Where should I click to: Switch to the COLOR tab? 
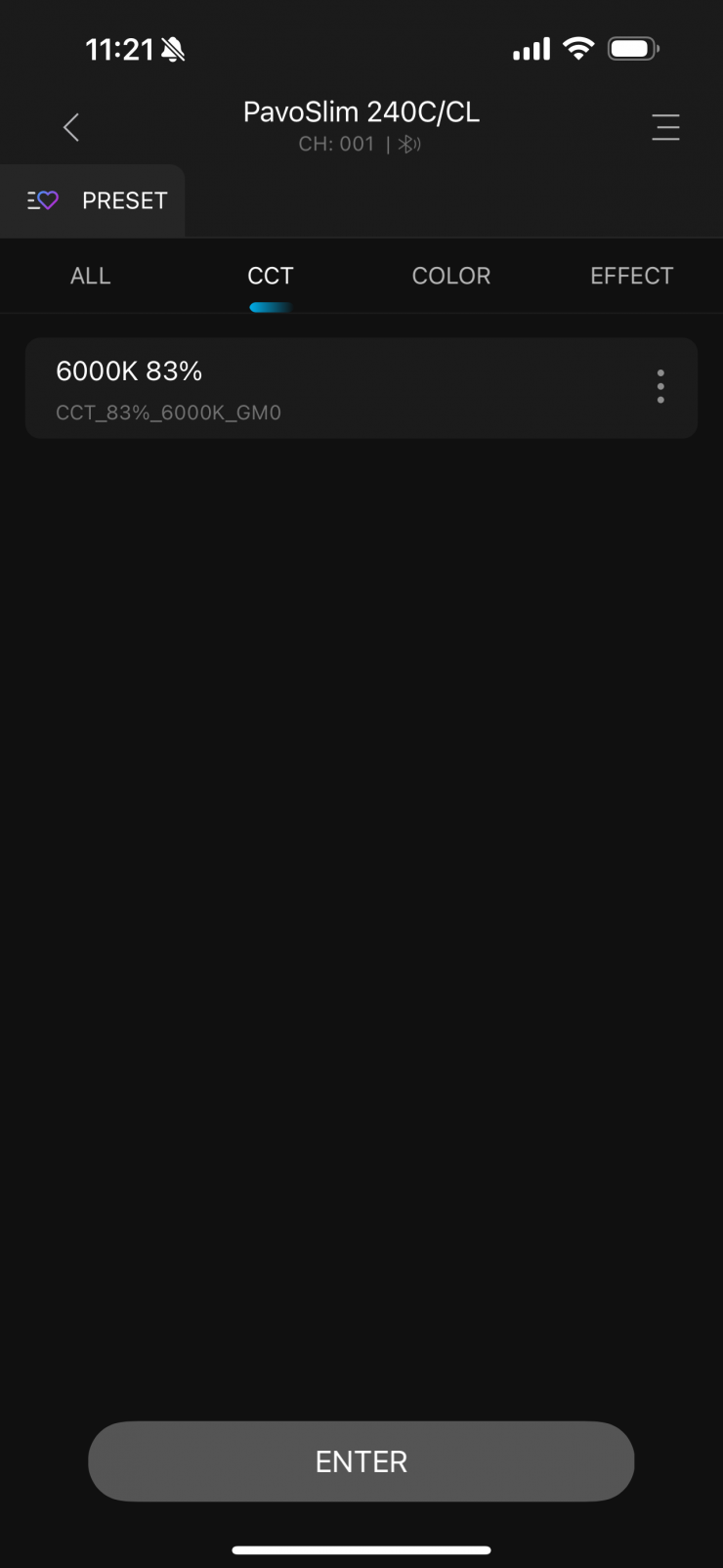click(x=450, y=276)
